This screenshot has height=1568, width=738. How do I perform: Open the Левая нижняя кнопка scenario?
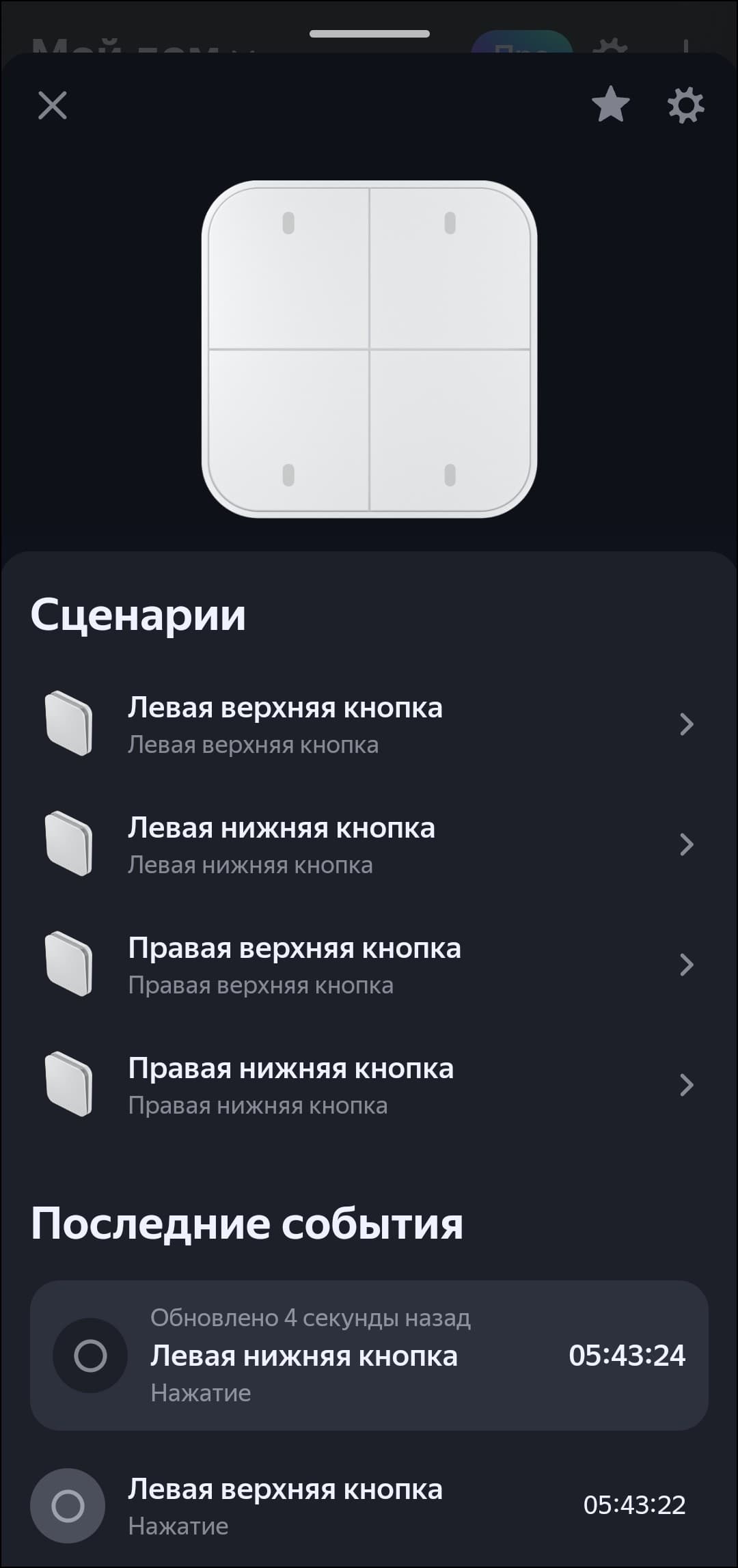(369, 844)
